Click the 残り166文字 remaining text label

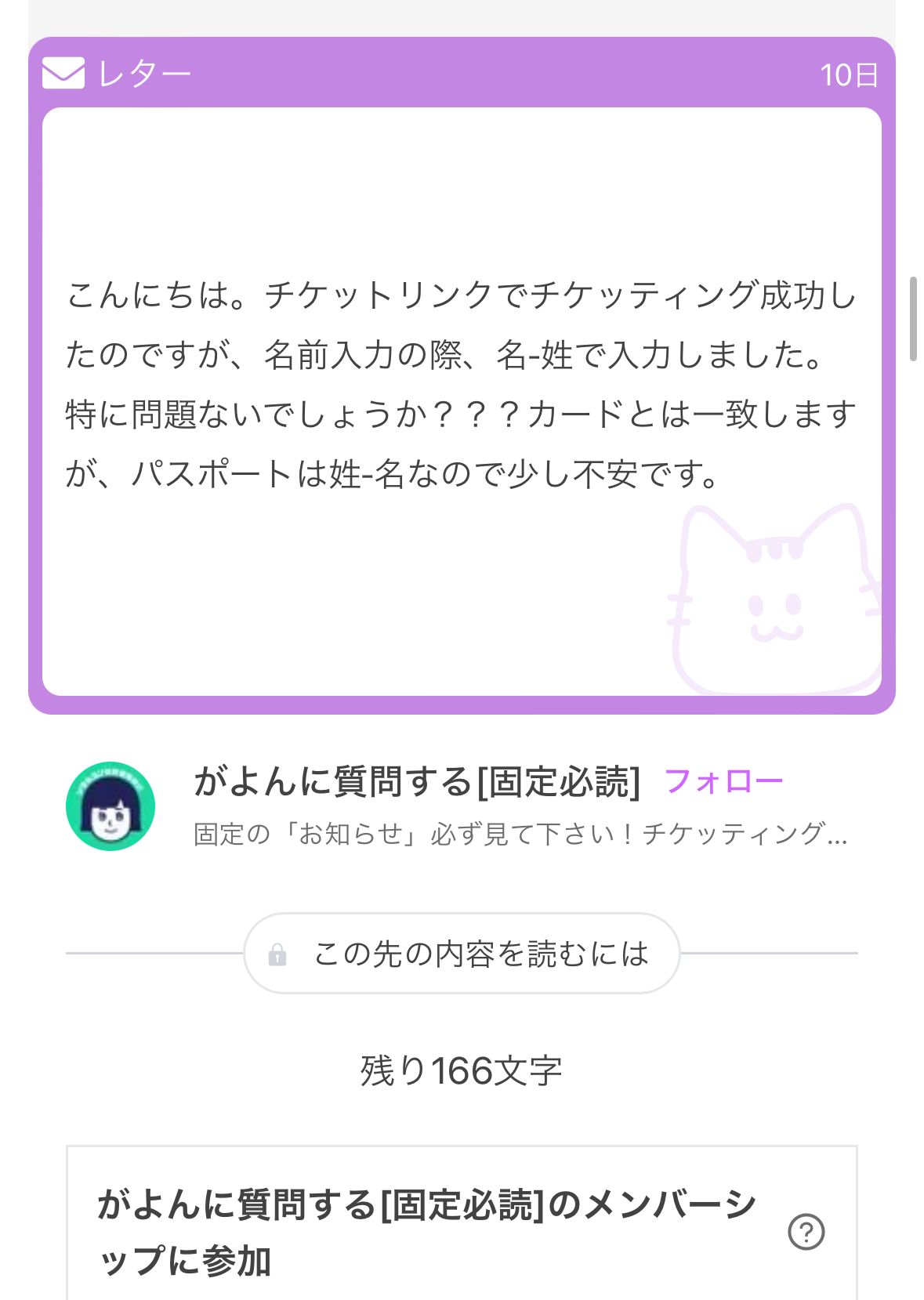point(462,1070)
